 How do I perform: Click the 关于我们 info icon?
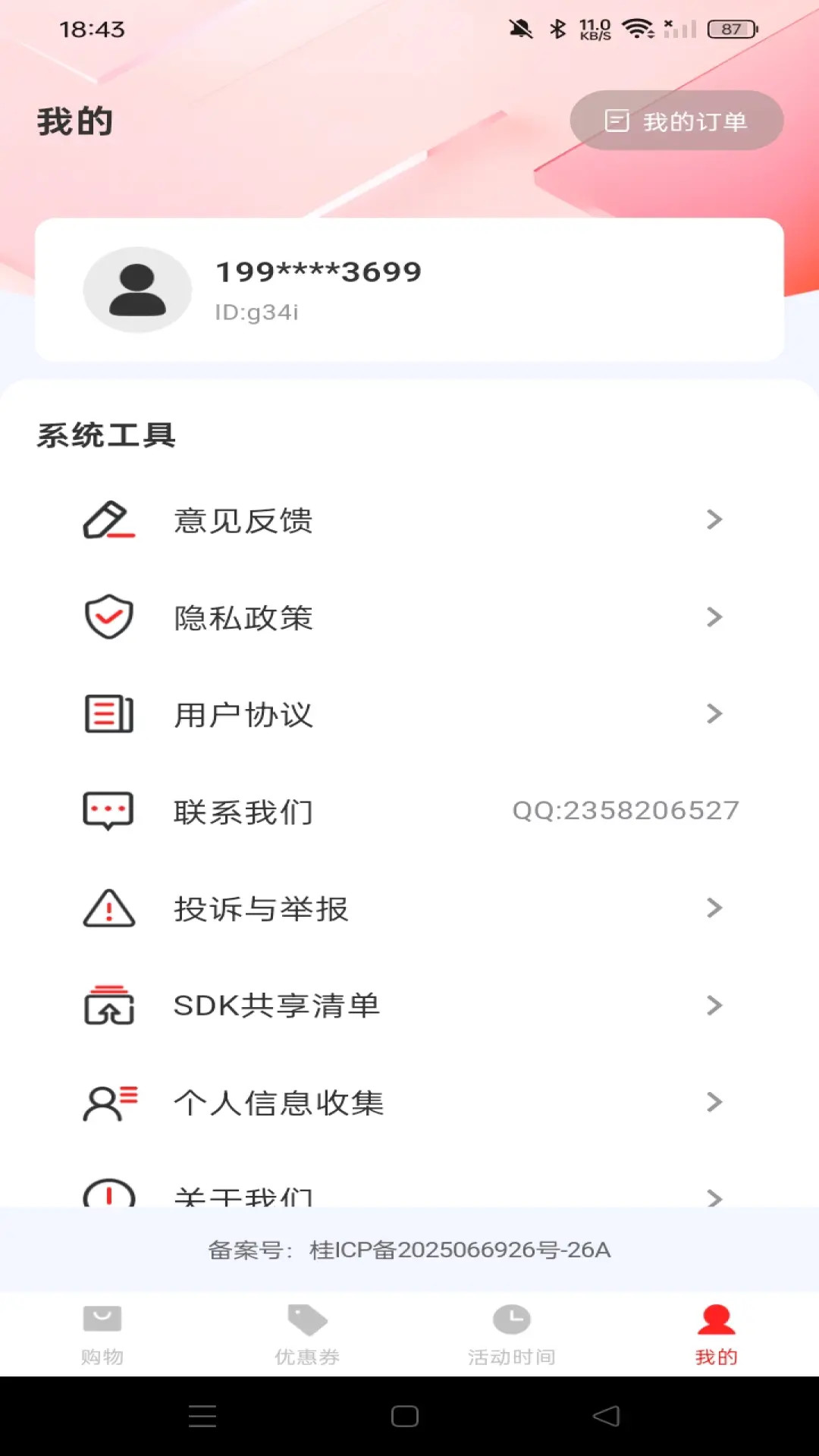108,1194
